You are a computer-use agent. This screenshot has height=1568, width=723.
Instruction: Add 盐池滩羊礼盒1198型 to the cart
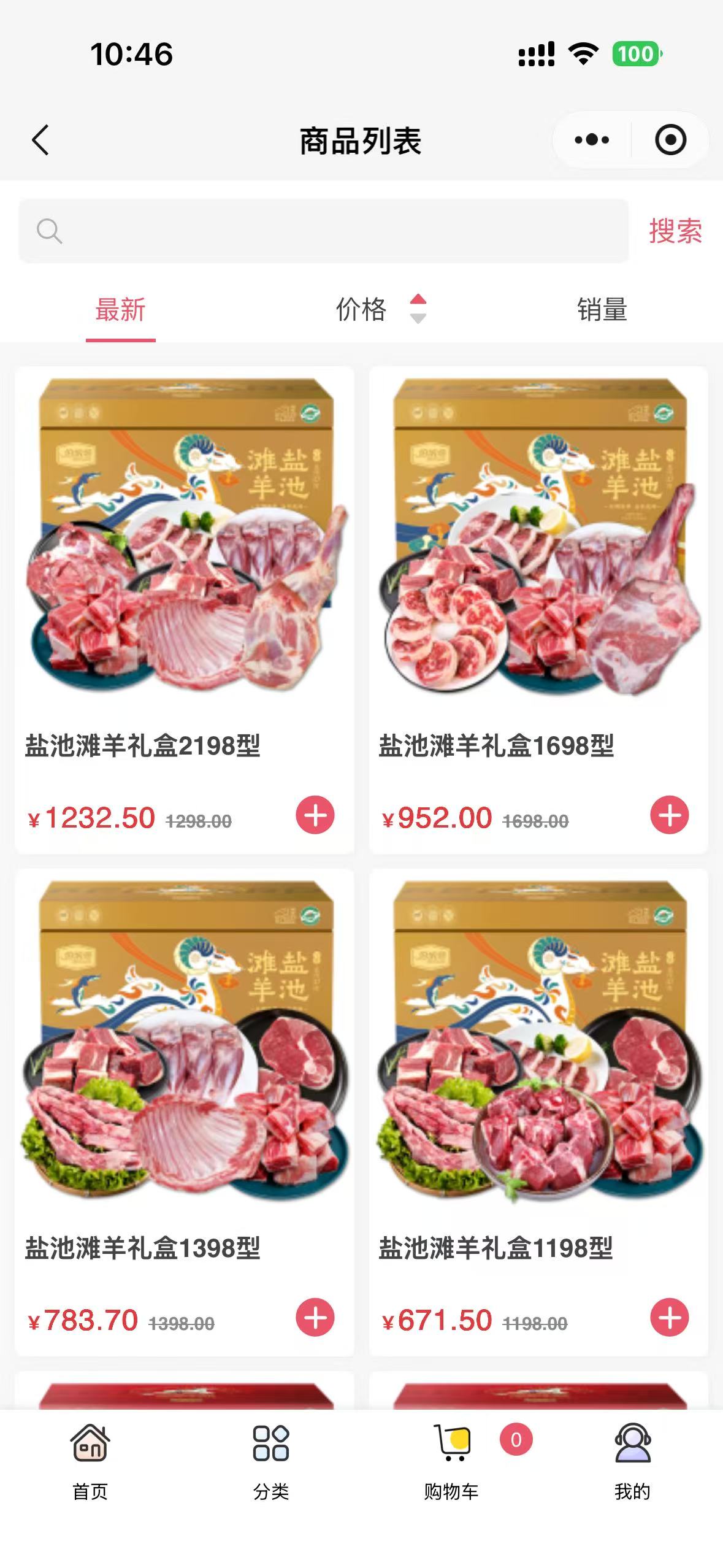click(x=669, y=1318)
